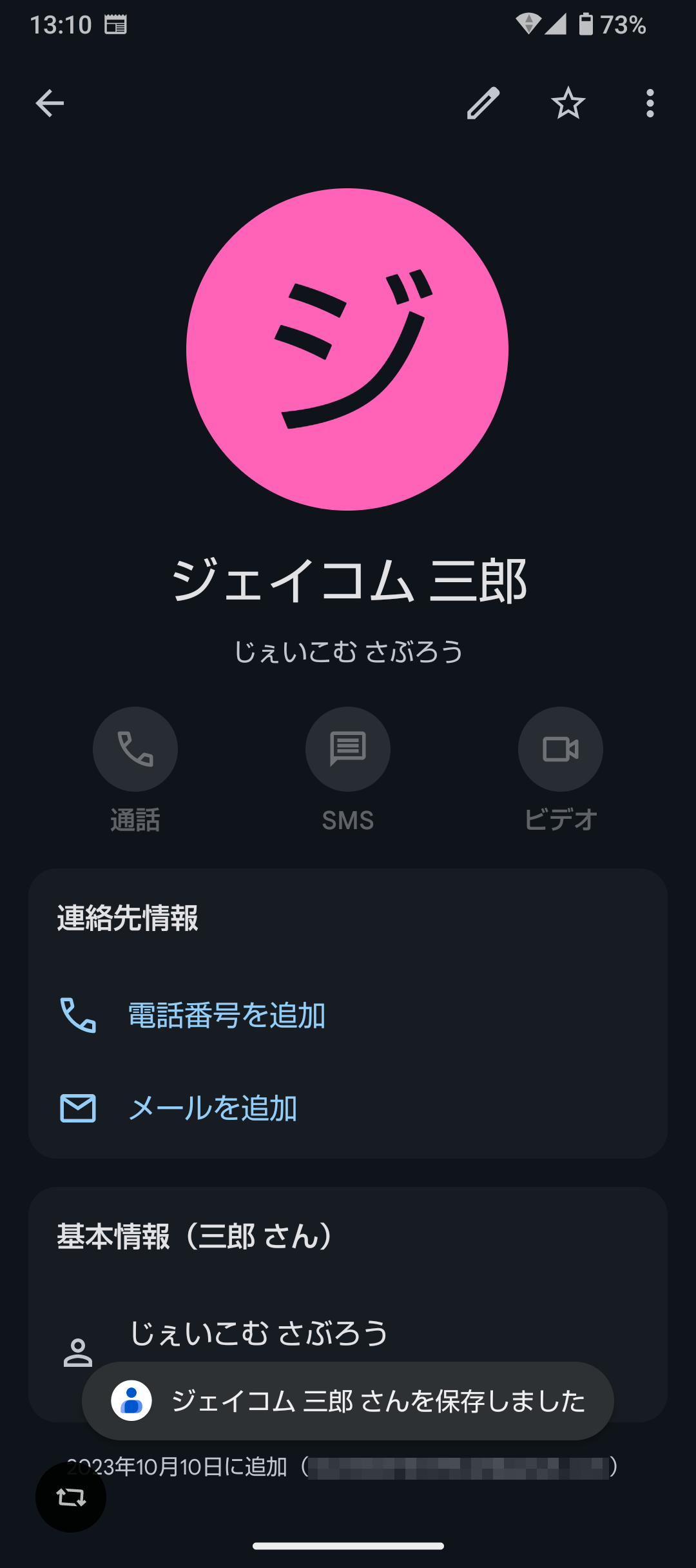This screenshot has width=696, height=1568.
Task: Tap the round arrows button at the bottom left
Action: (x=71, y=1497)
